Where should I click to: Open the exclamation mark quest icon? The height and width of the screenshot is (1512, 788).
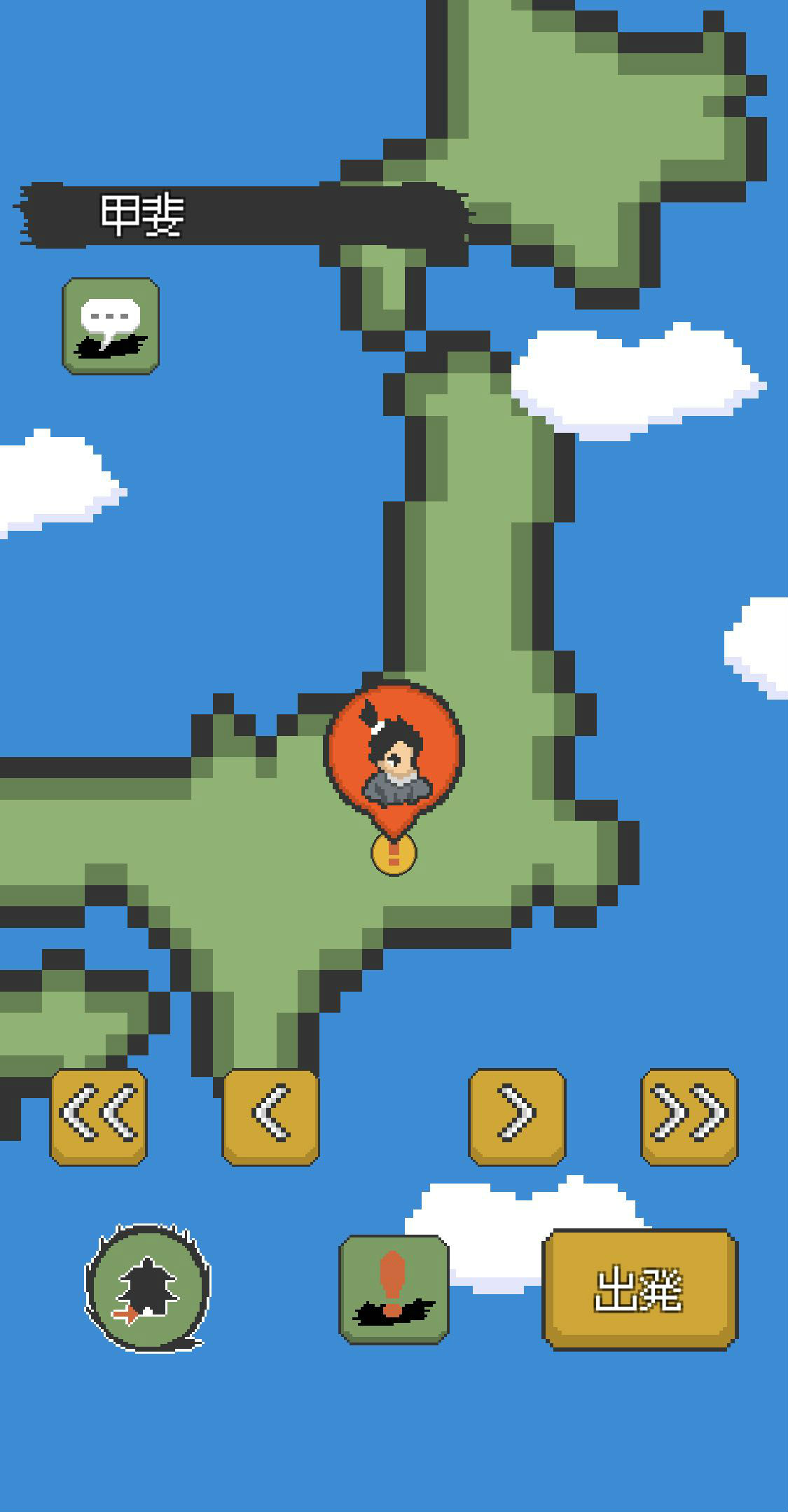(x=394, y=1289)
